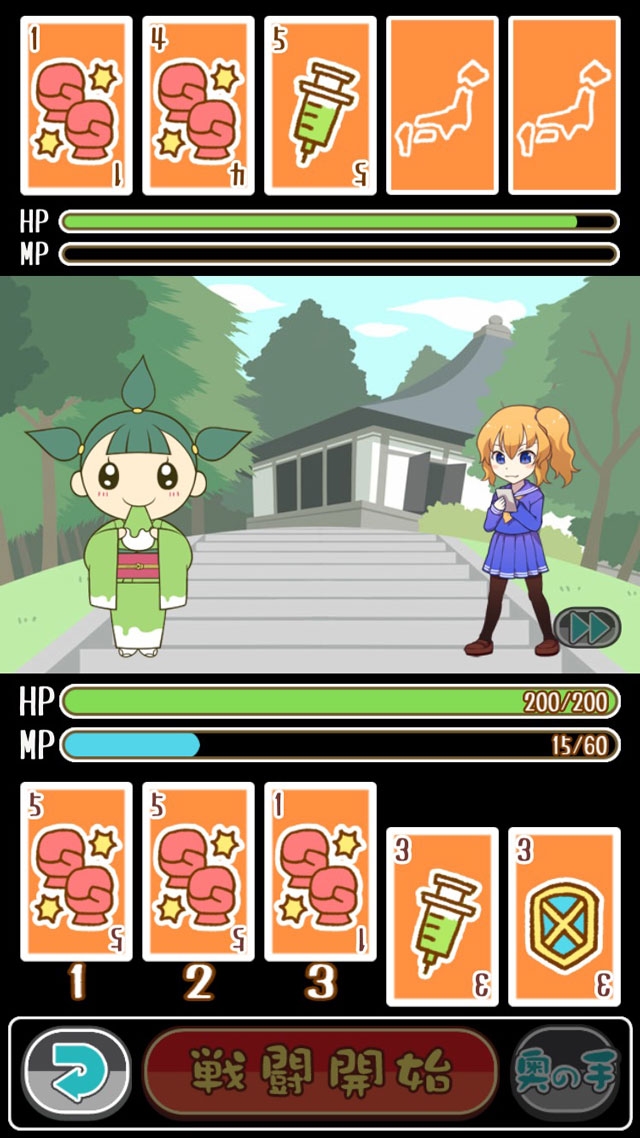Viewport: 640px width, 1138px height.
Task: Speed up the battle with the fast-forward icon
Action: 586,627
